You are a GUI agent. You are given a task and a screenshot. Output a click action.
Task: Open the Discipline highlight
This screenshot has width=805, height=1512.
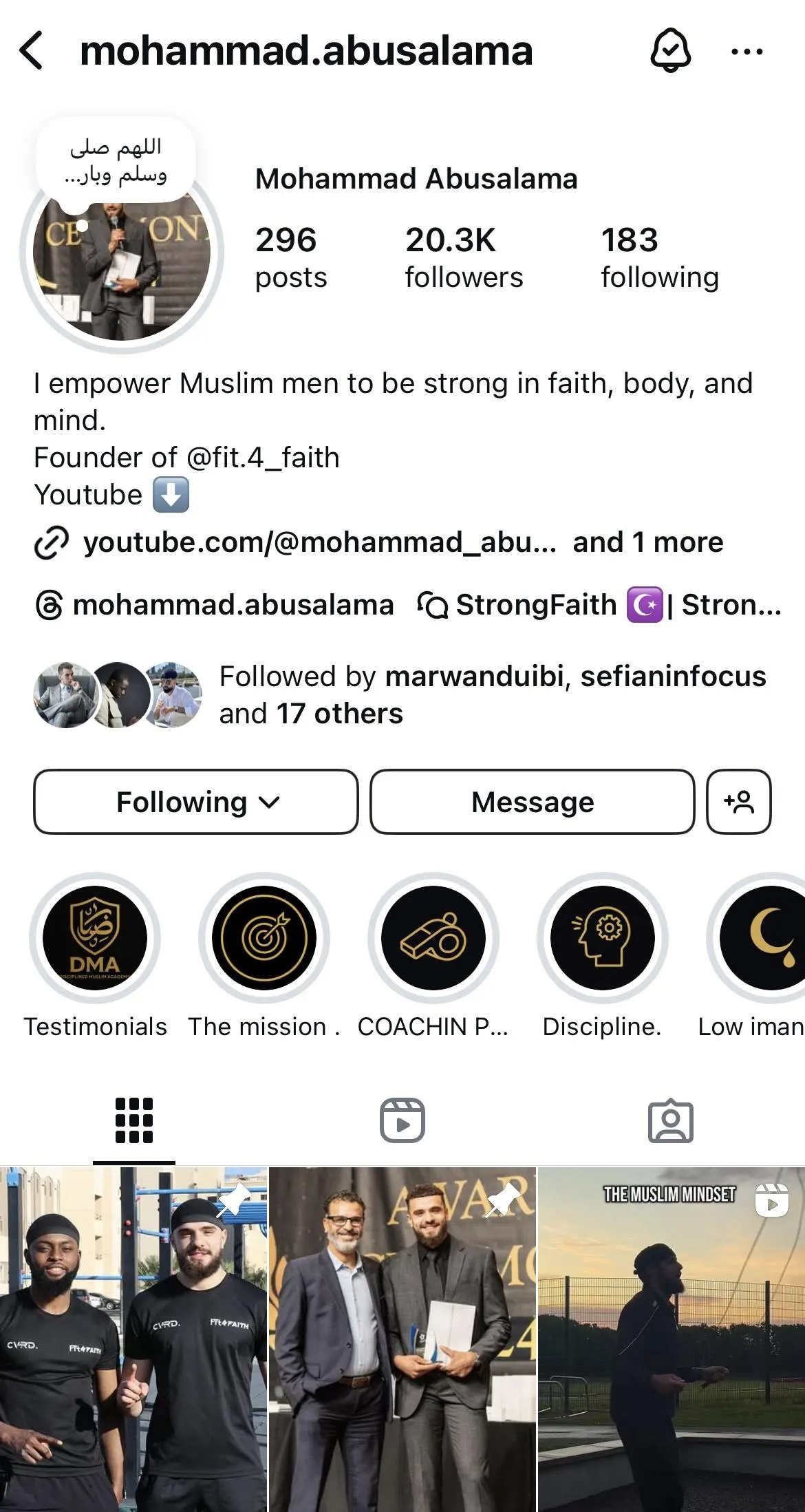602,938
